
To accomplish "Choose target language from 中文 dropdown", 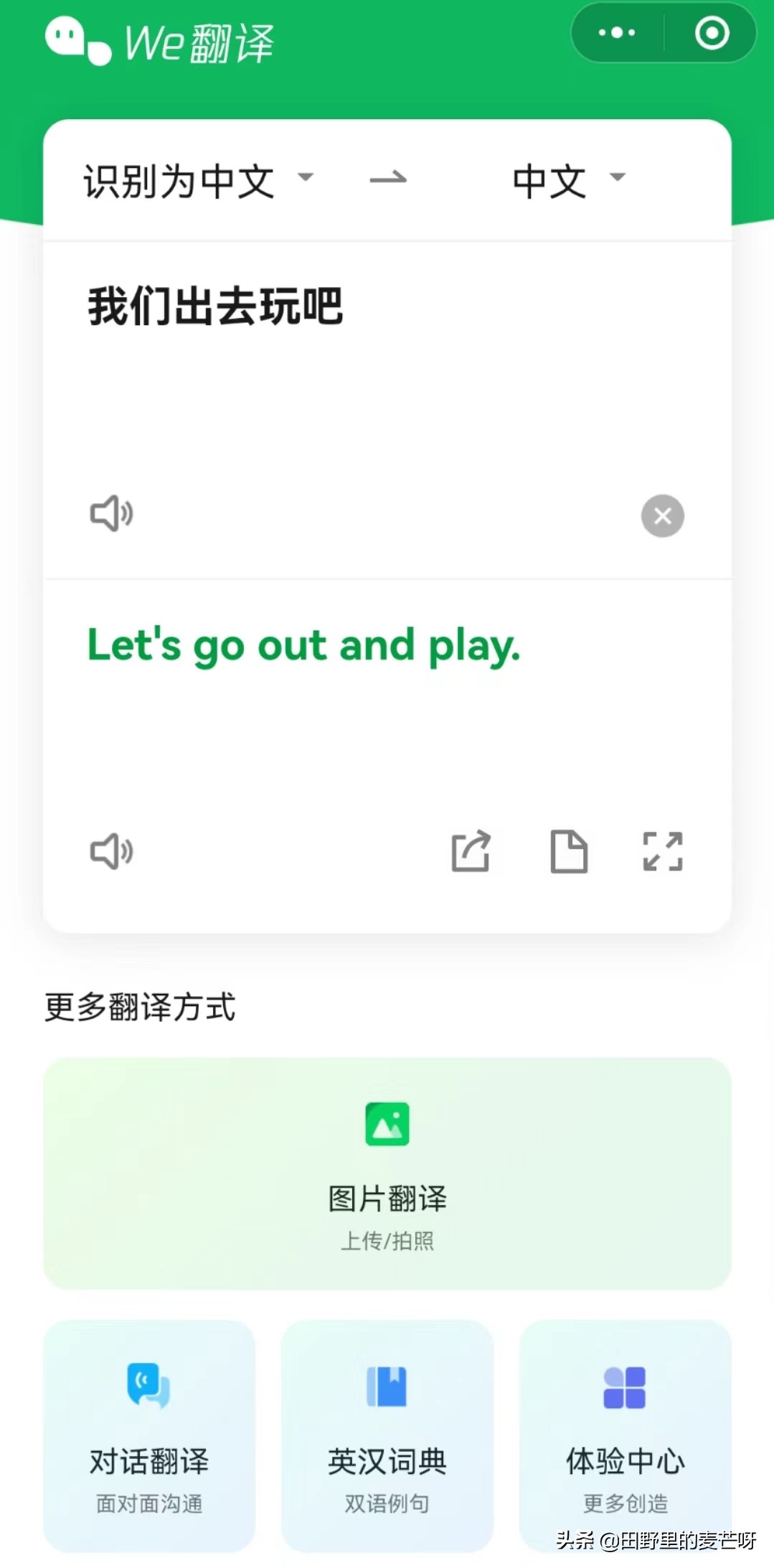I will coord(569,180).
